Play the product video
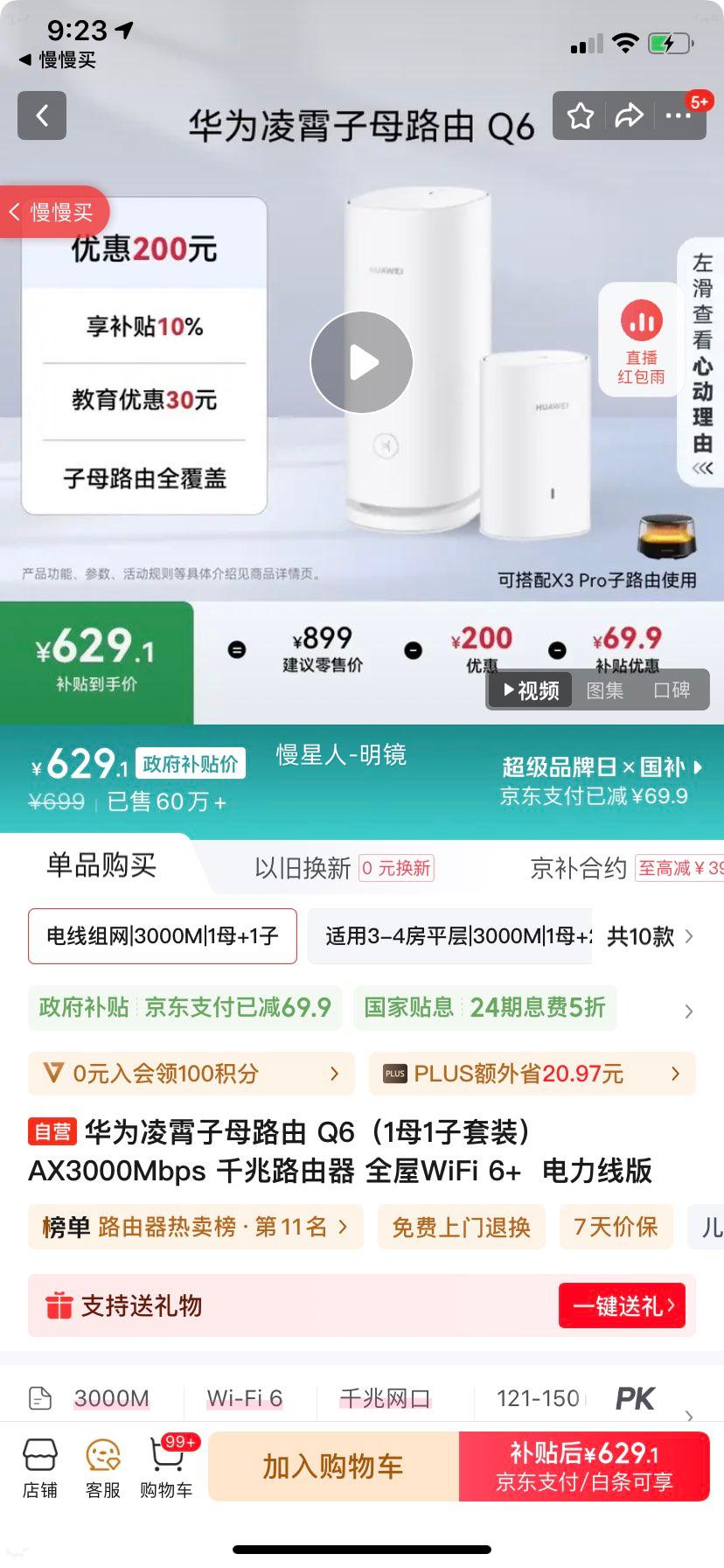Image resolution: width=724 pixels, height=1568 pixels. point(361,361)
